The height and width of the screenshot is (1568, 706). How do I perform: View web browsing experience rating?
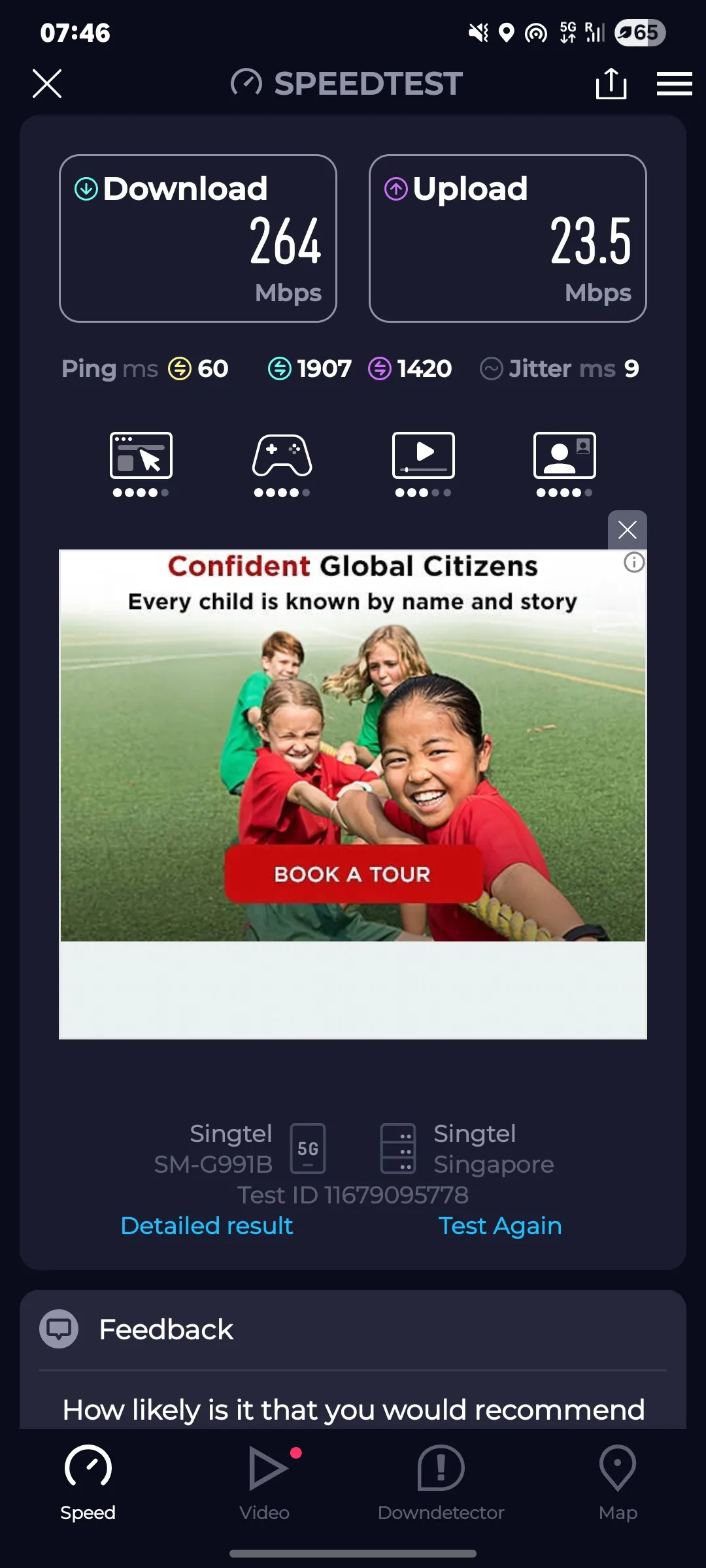click(x=141, y=464)
